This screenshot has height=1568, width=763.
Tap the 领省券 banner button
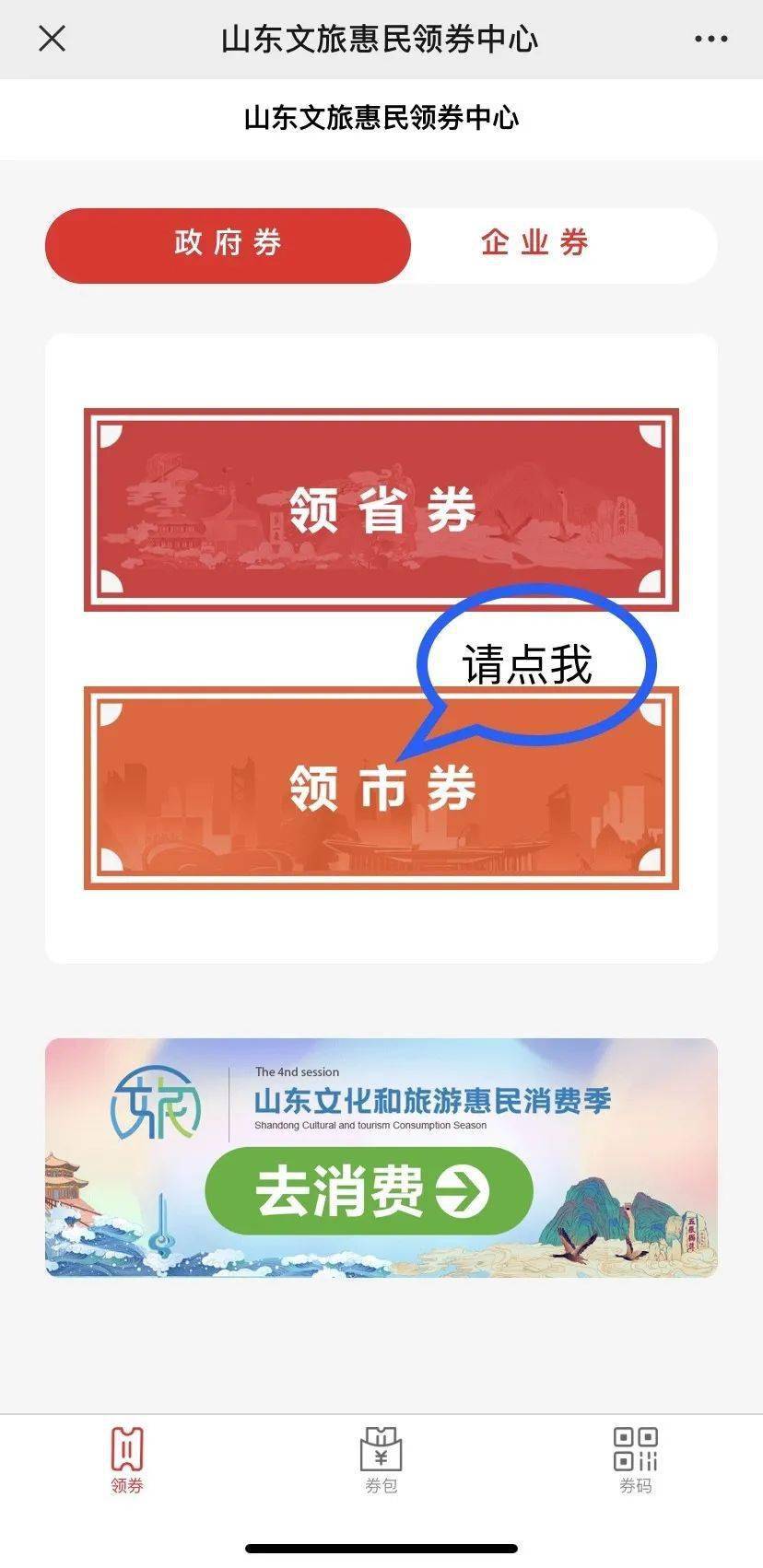(x=381, y=509)
